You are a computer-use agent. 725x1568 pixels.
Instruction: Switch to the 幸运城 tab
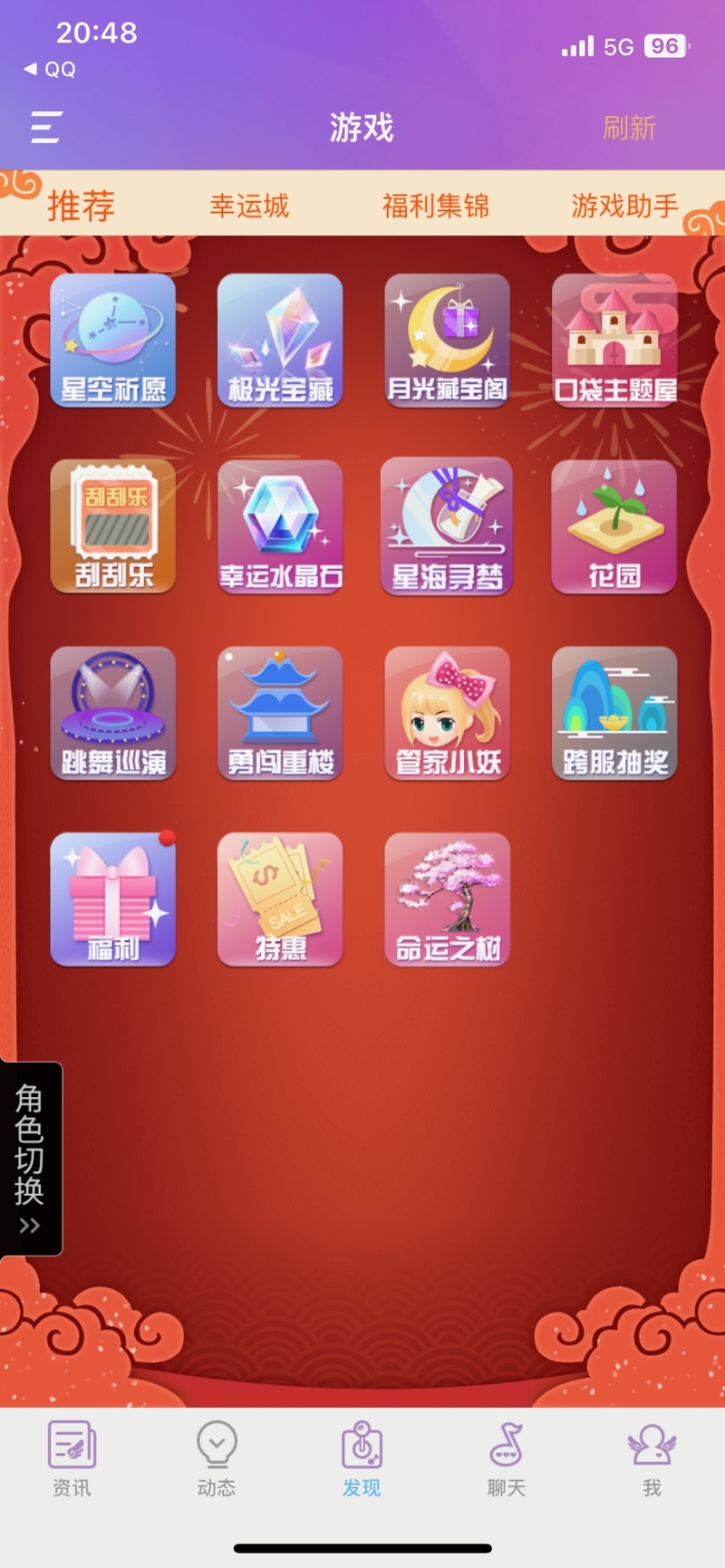[249, 206]
